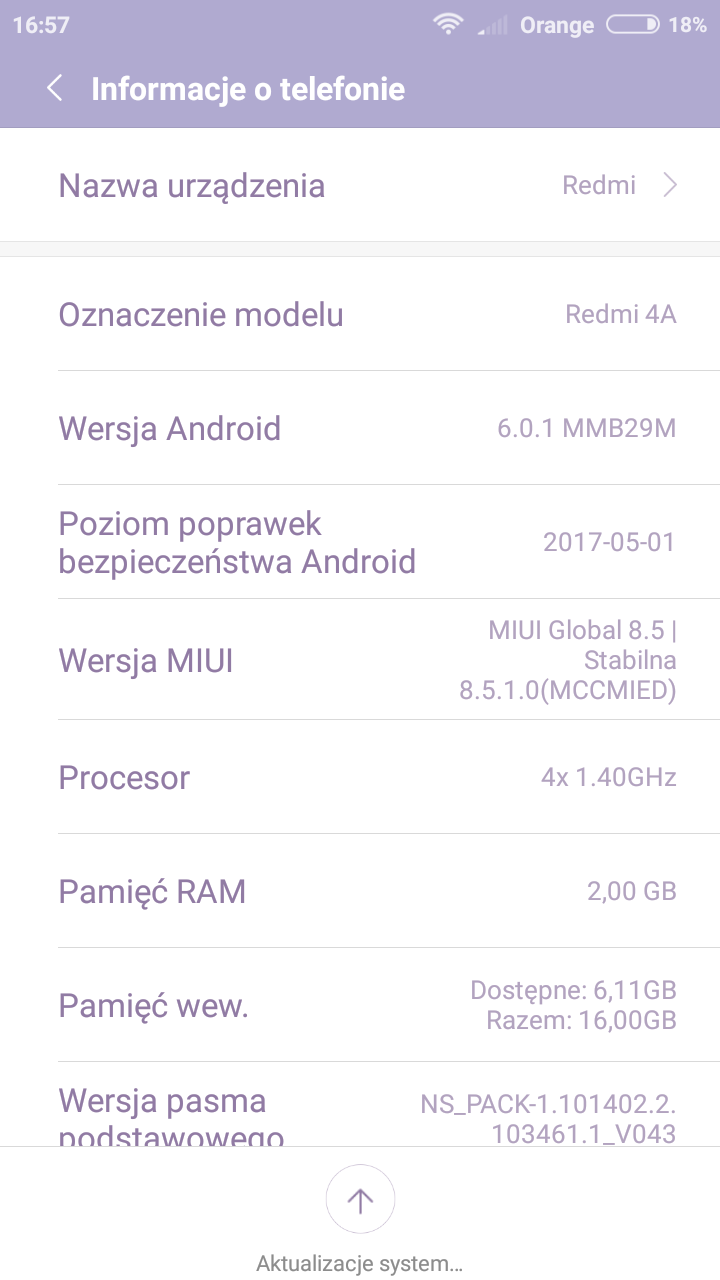Viewport: 720px width, 1280px height.
Task: Tap the Aktualizacje systemu button
Action: pyautogui.click(x=360, y=1200)
